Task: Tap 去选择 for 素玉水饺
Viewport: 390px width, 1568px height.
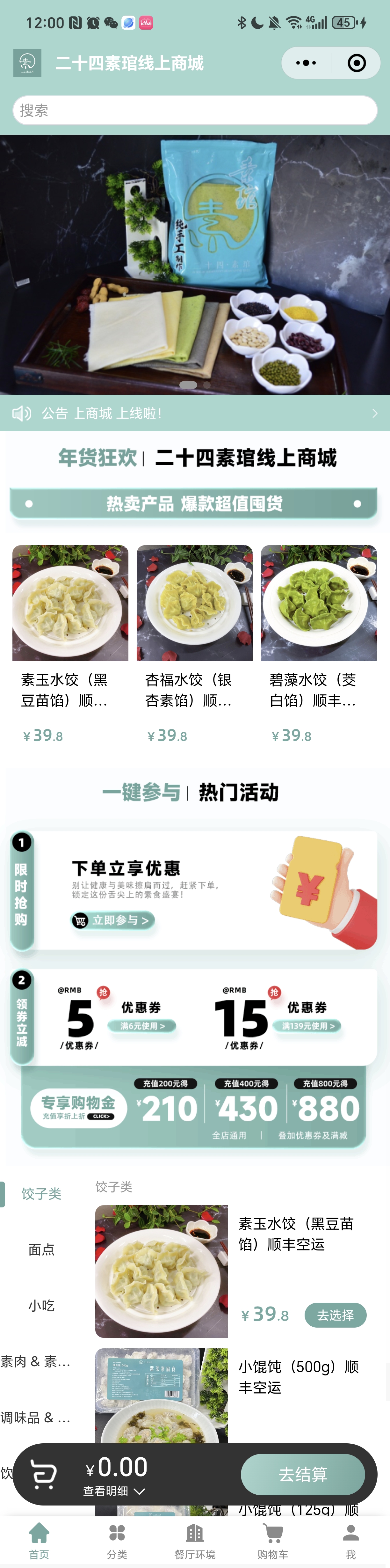Action: pos(335,1315)
